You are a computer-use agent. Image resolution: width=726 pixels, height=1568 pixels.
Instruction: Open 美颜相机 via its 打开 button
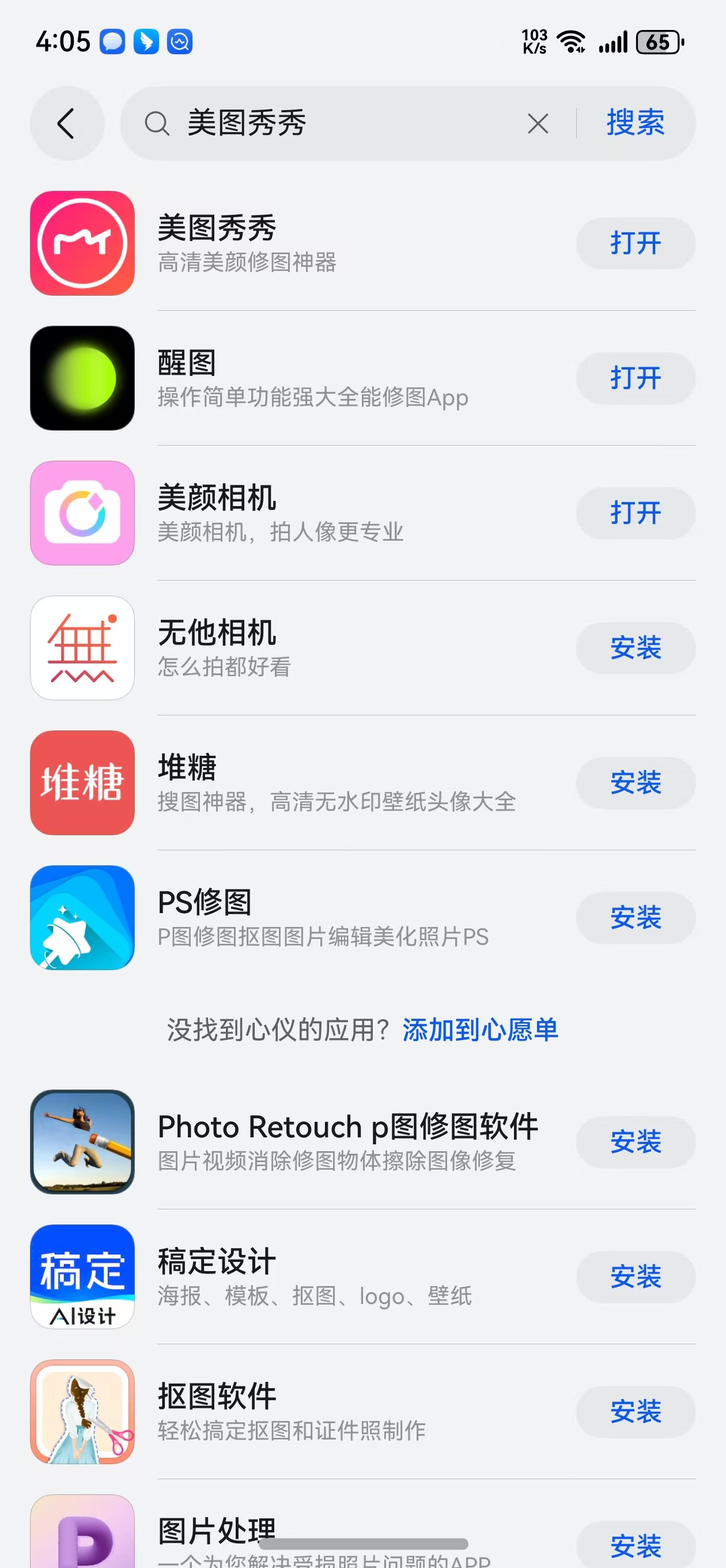[x=636, y=513]
